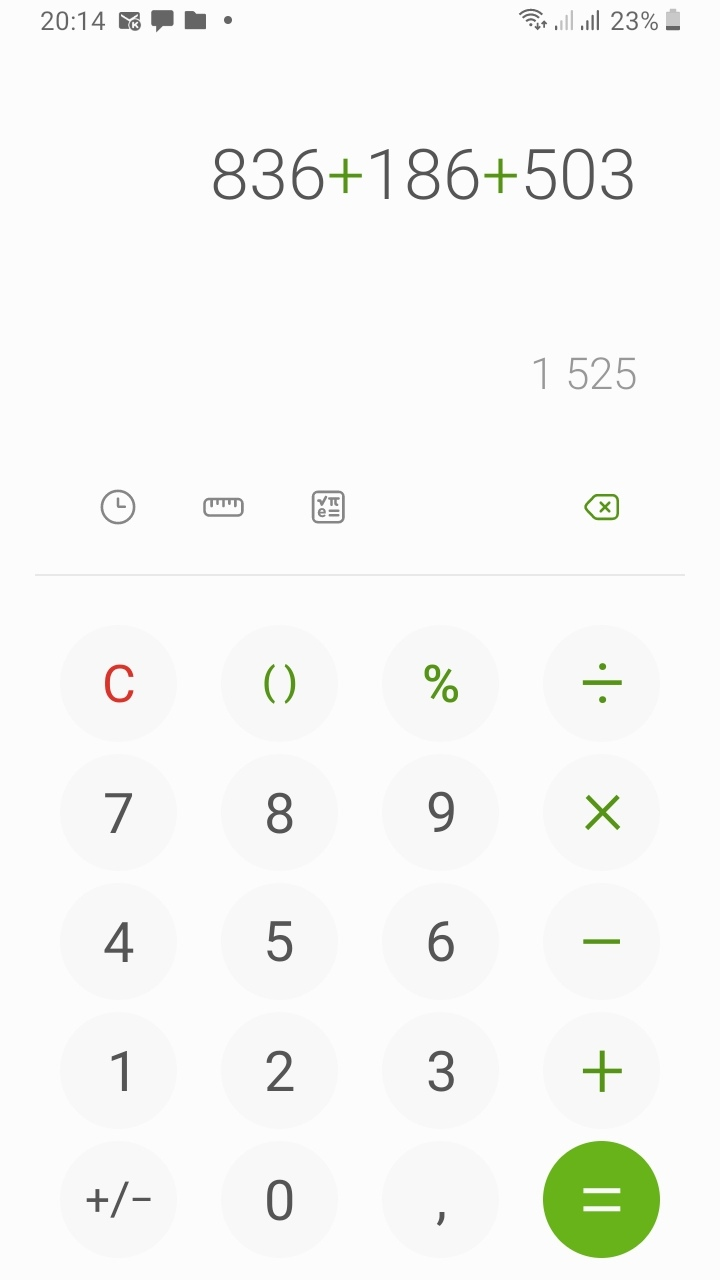Delete the last digit with backspace
This screenshot has width=720, height=1280.
[601, 507]
